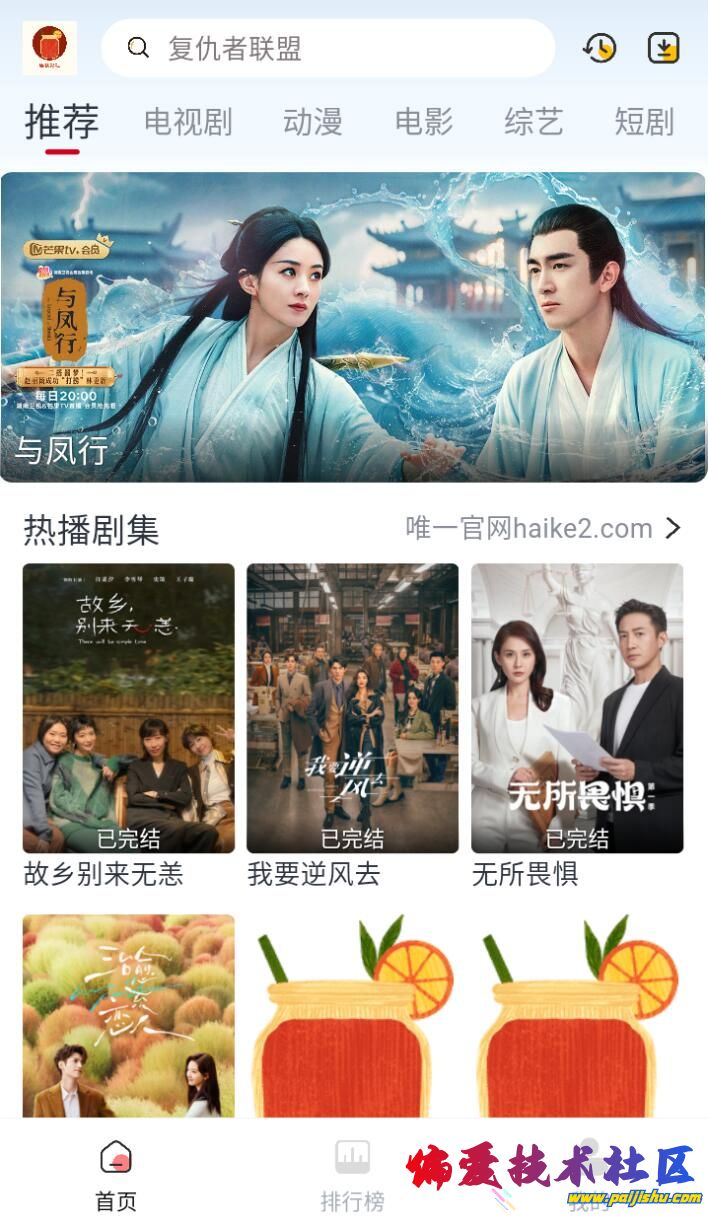Open the watch history clock icon
This screenshot has width=708, height=1222.
tap(599, 48)
